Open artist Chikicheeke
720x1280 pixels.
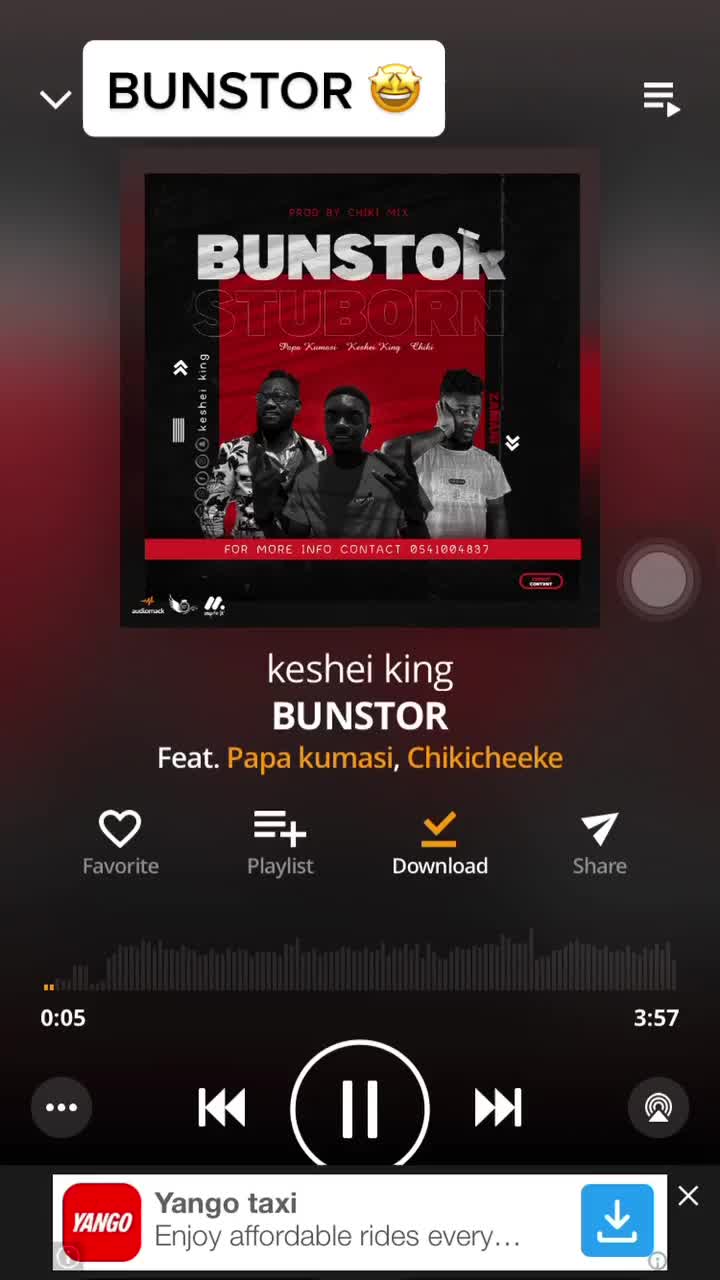click(x=485, y=758)
